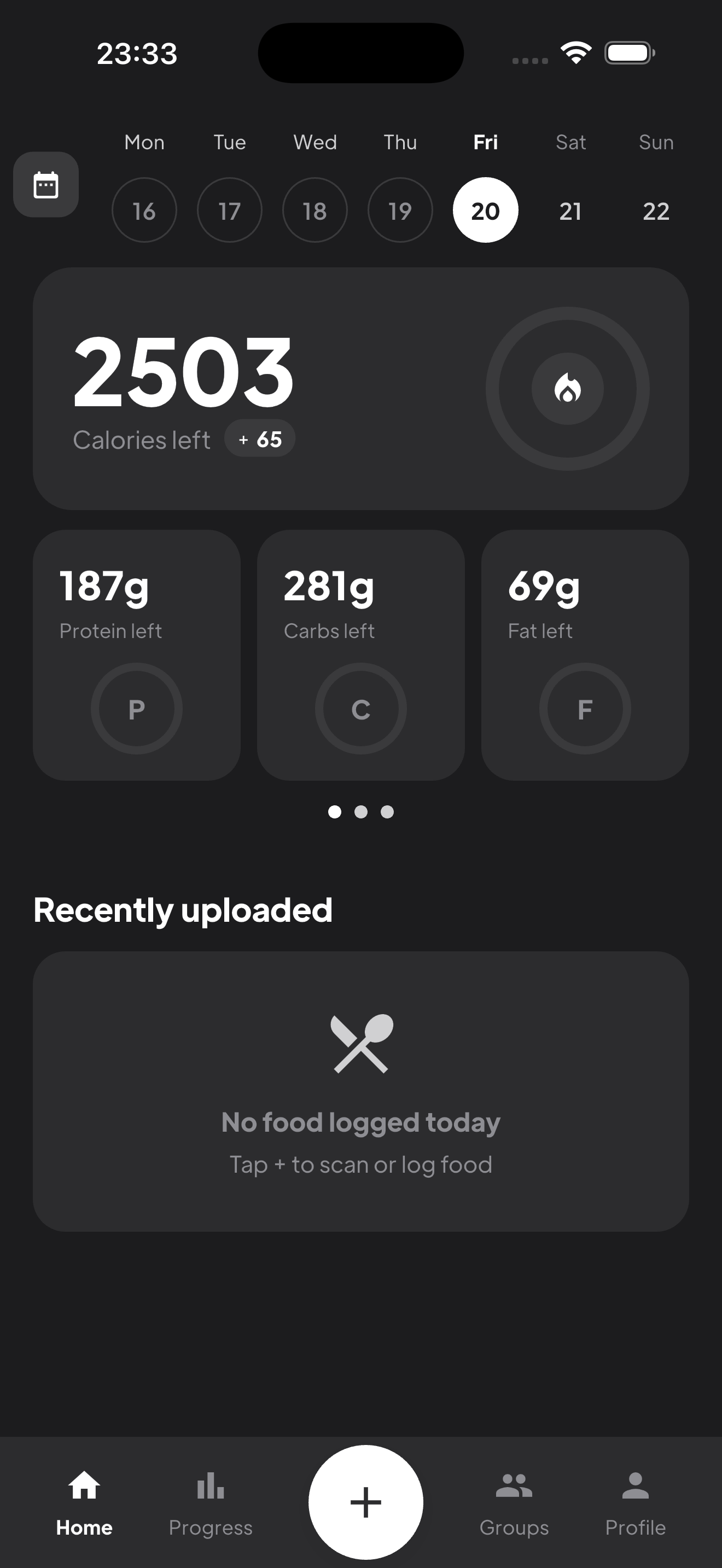Select Saturday the 21st
722x1568 pixels.
[570, 210]
